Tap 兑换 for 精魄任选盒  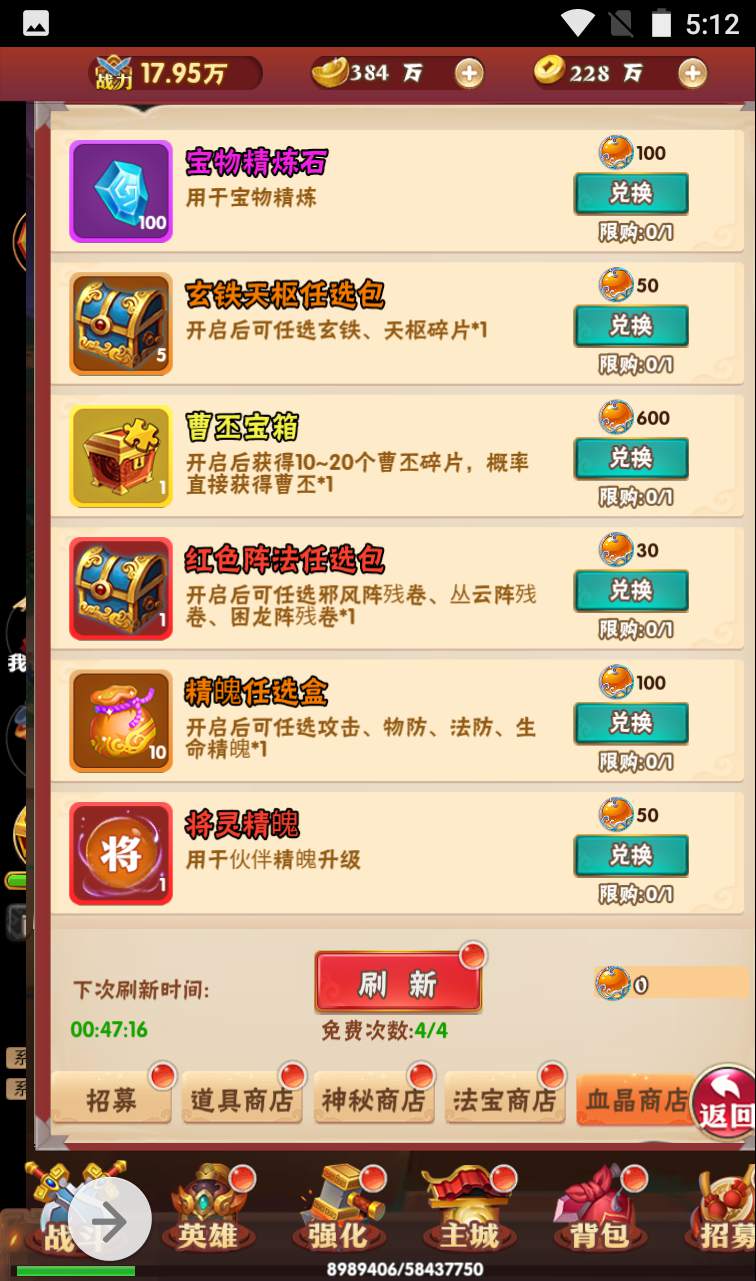(x=630, y=723)
